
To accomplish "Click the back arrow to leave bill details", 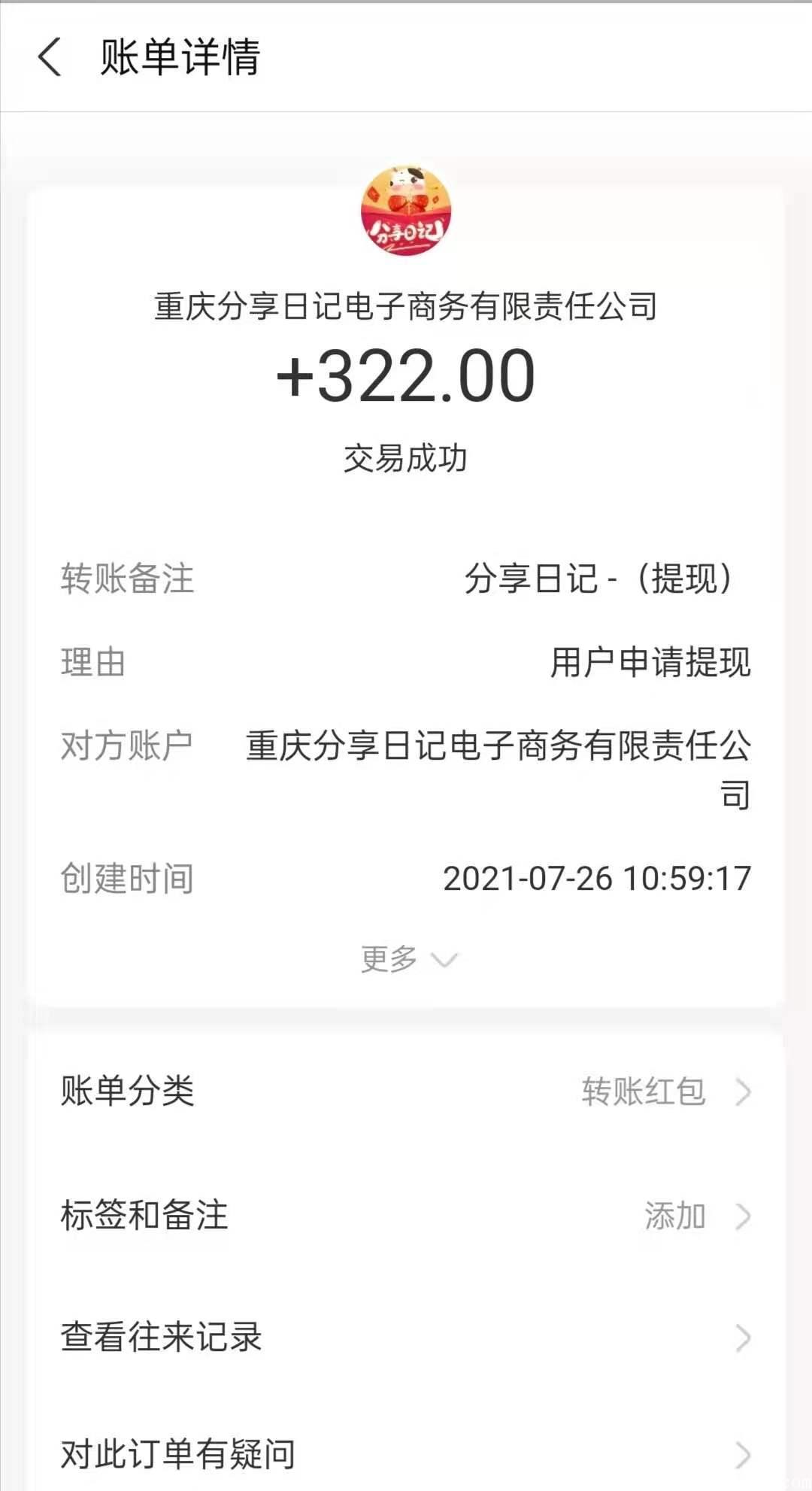I will tap(51, 59).
